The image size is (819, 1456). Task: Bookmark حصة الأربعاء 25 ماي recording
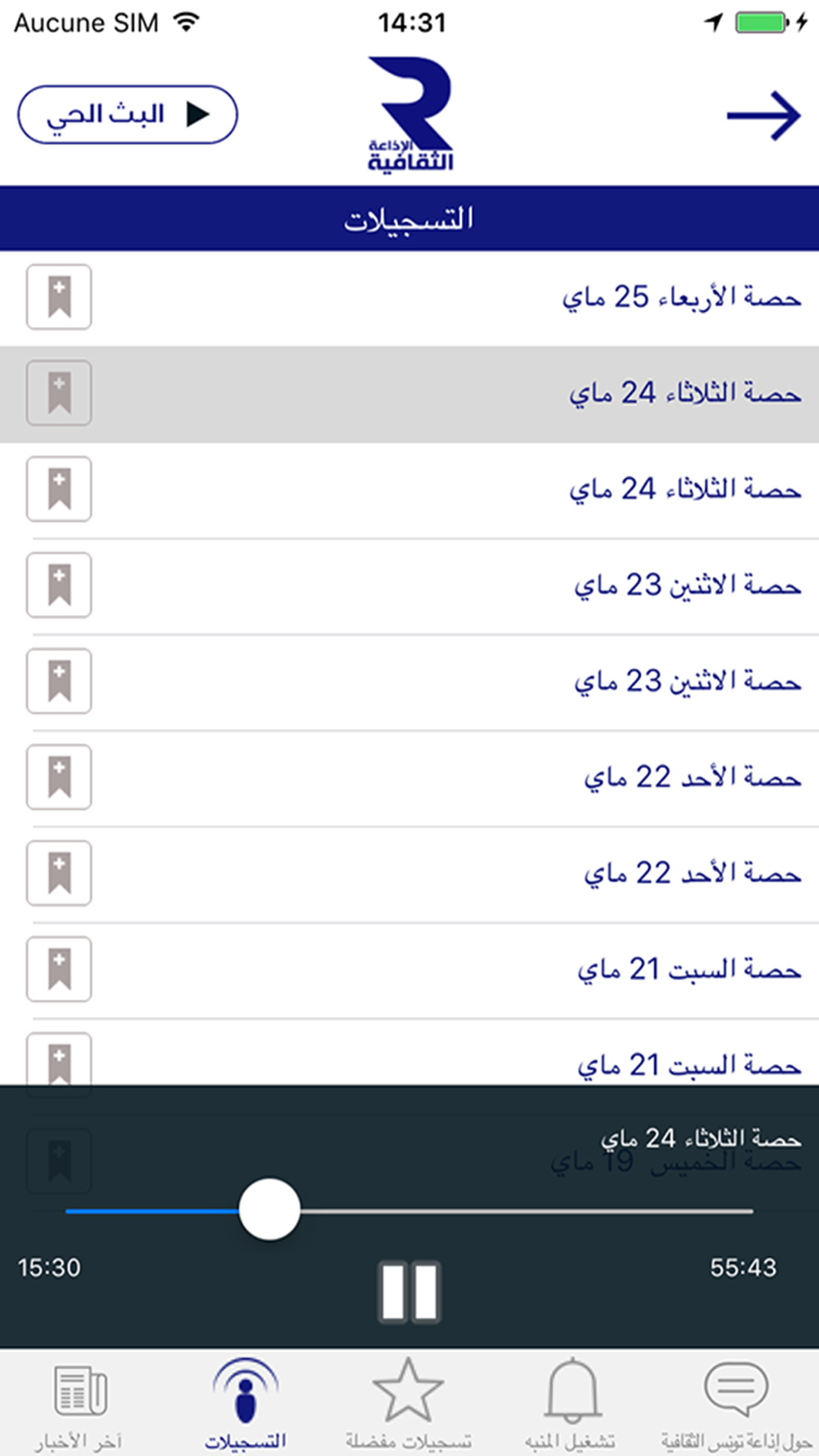pyautogui.click(x=59, y=297)
